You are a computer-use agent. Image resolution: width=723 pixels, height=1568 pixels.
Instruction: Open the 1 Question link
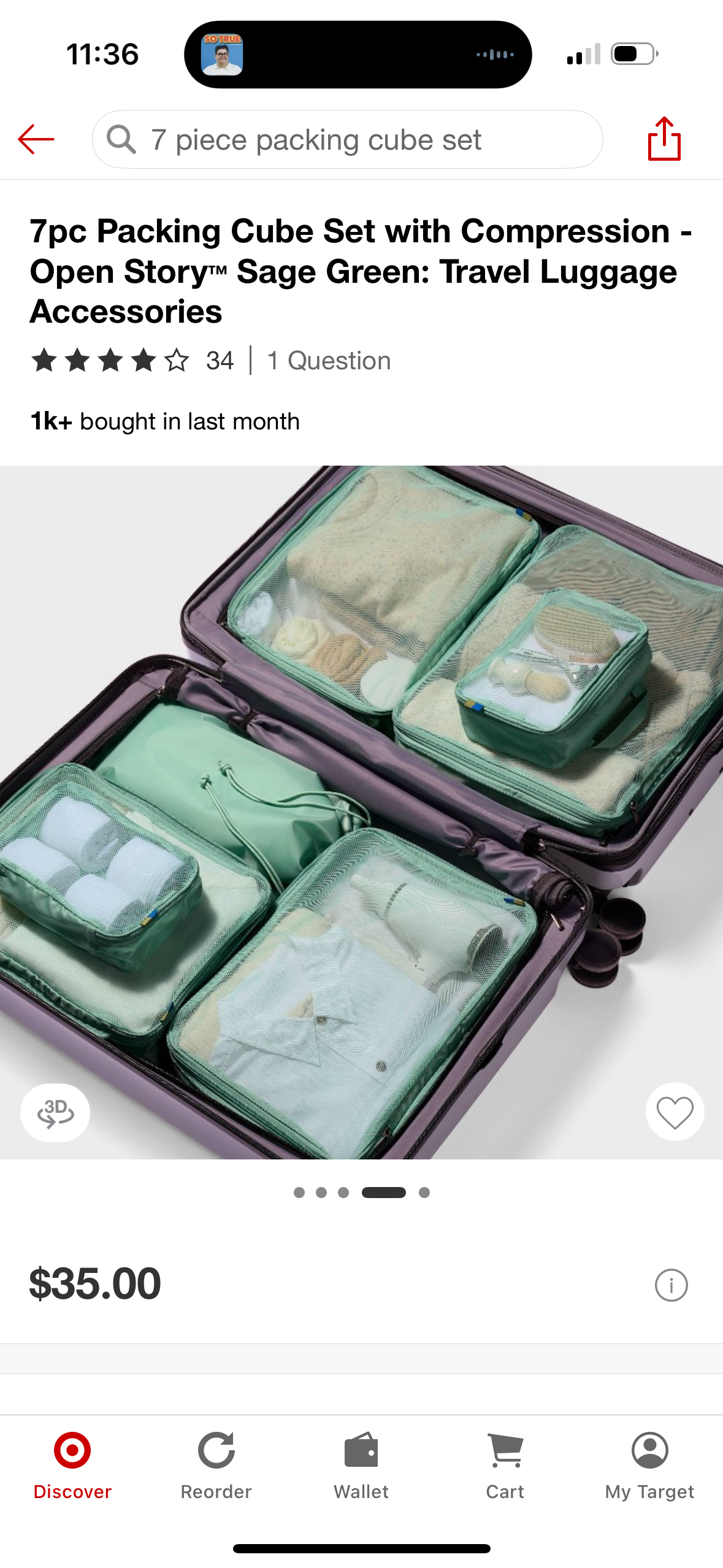click(329, 360)
